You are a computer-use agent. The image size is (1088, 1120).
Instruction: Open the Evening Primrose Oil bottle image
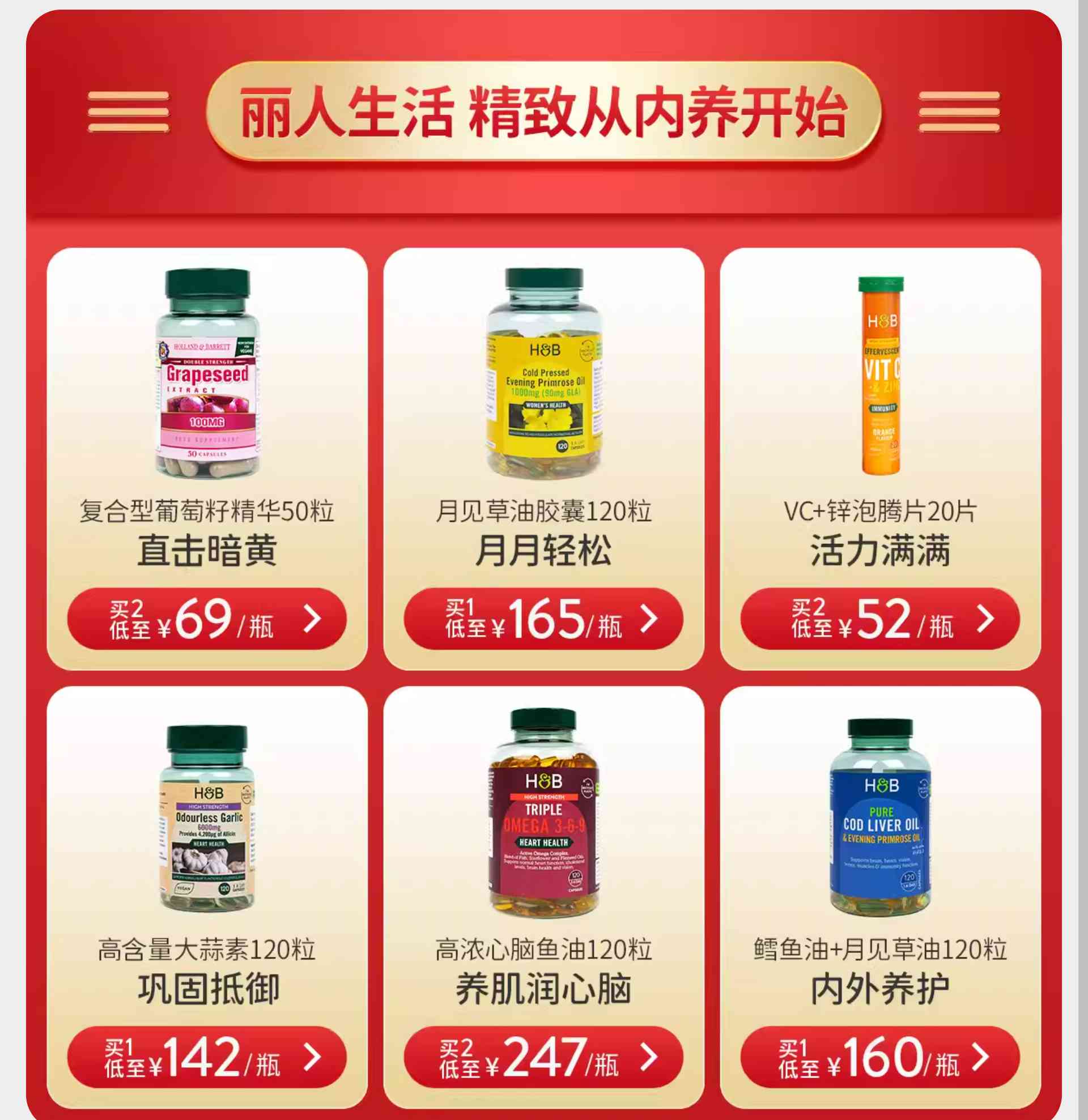[x=543, y=373]
